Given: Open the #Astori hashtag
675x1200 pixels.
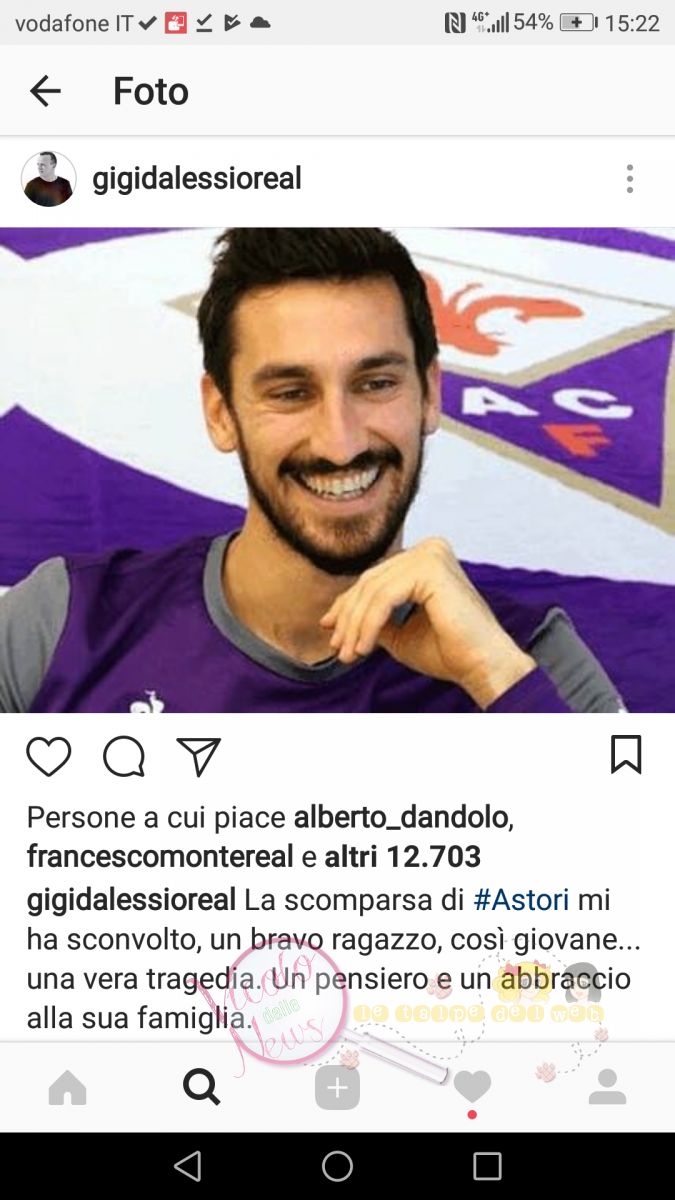Looking at the screenshot, I should click(x=520, y=899).
